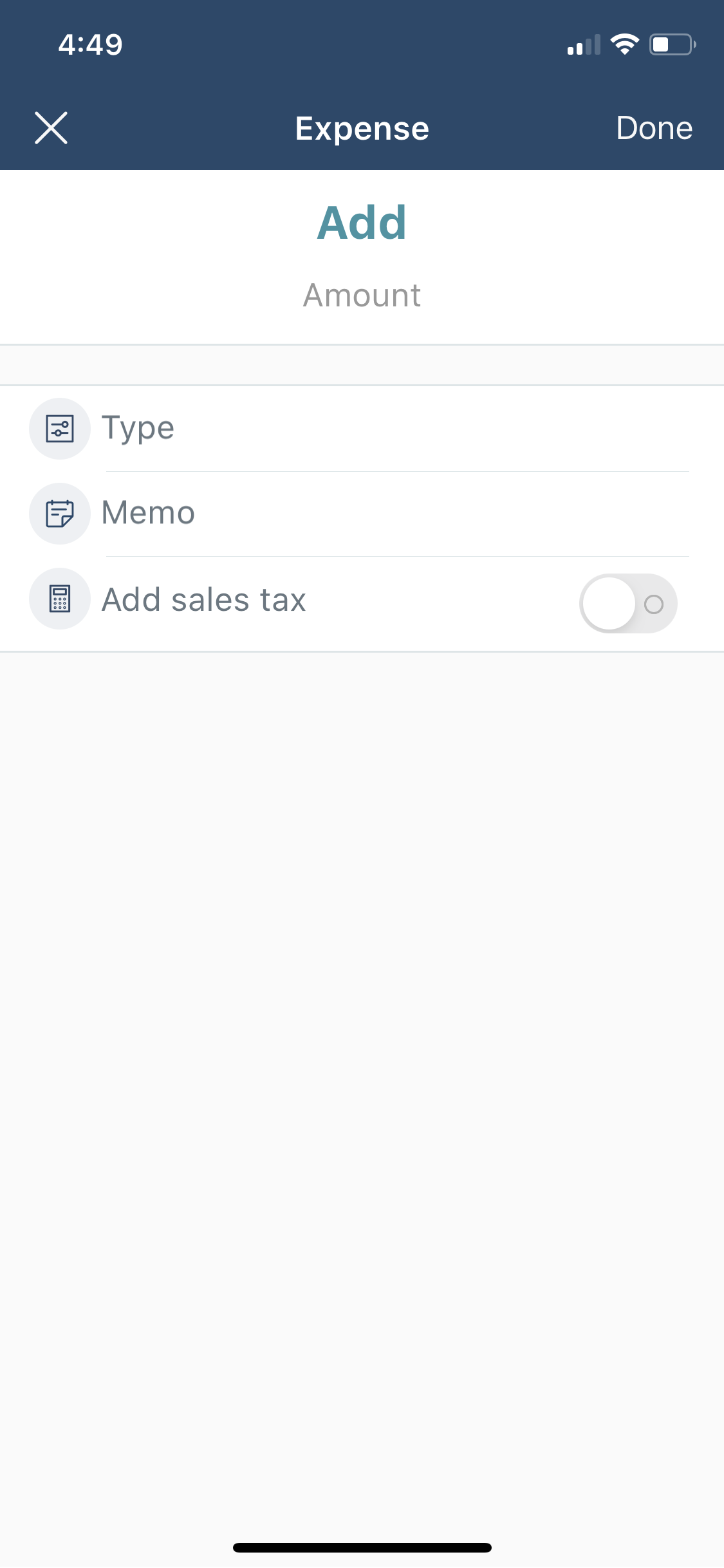
Task: Select the expense Type row
Action: [x=362, y=429]
